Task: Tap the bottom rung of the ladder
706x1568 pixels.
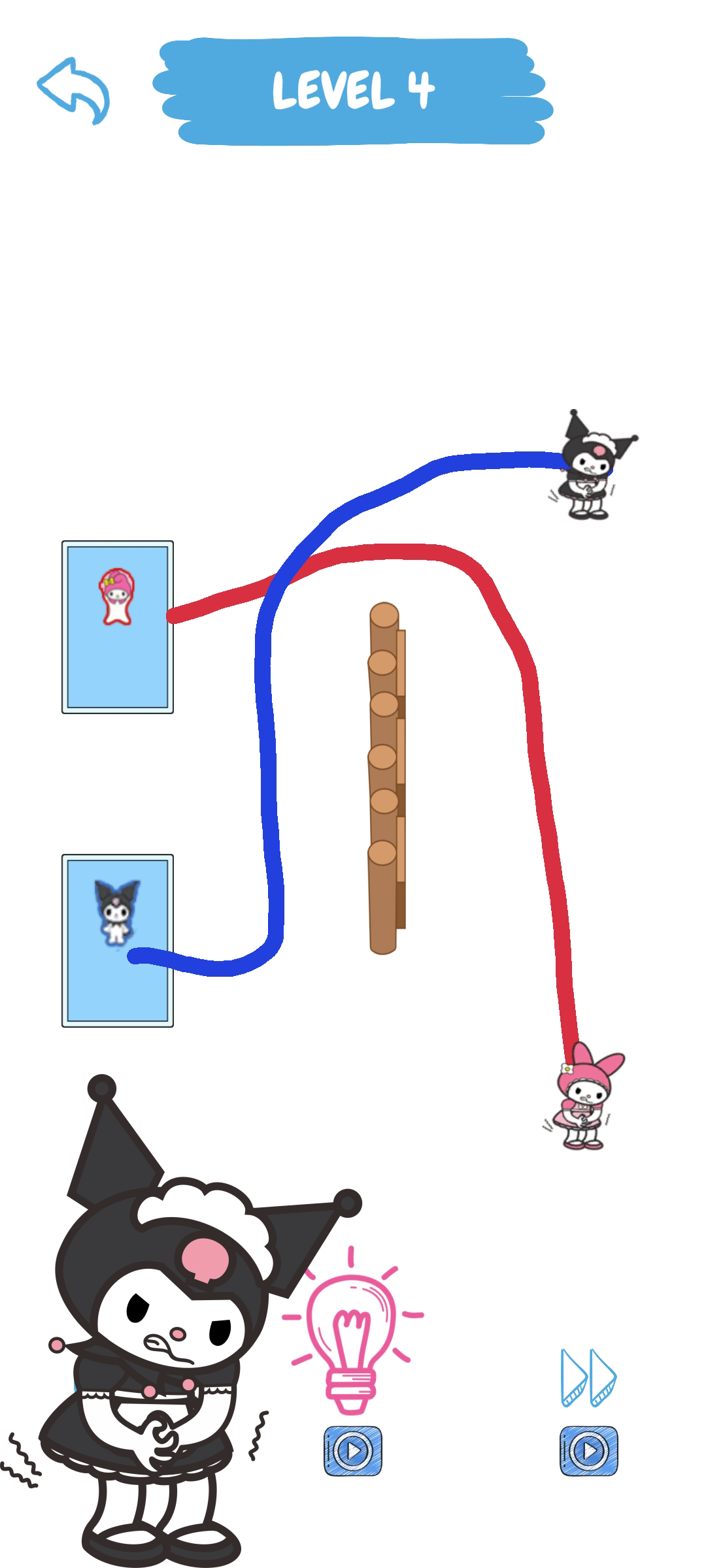Action: 382,853
